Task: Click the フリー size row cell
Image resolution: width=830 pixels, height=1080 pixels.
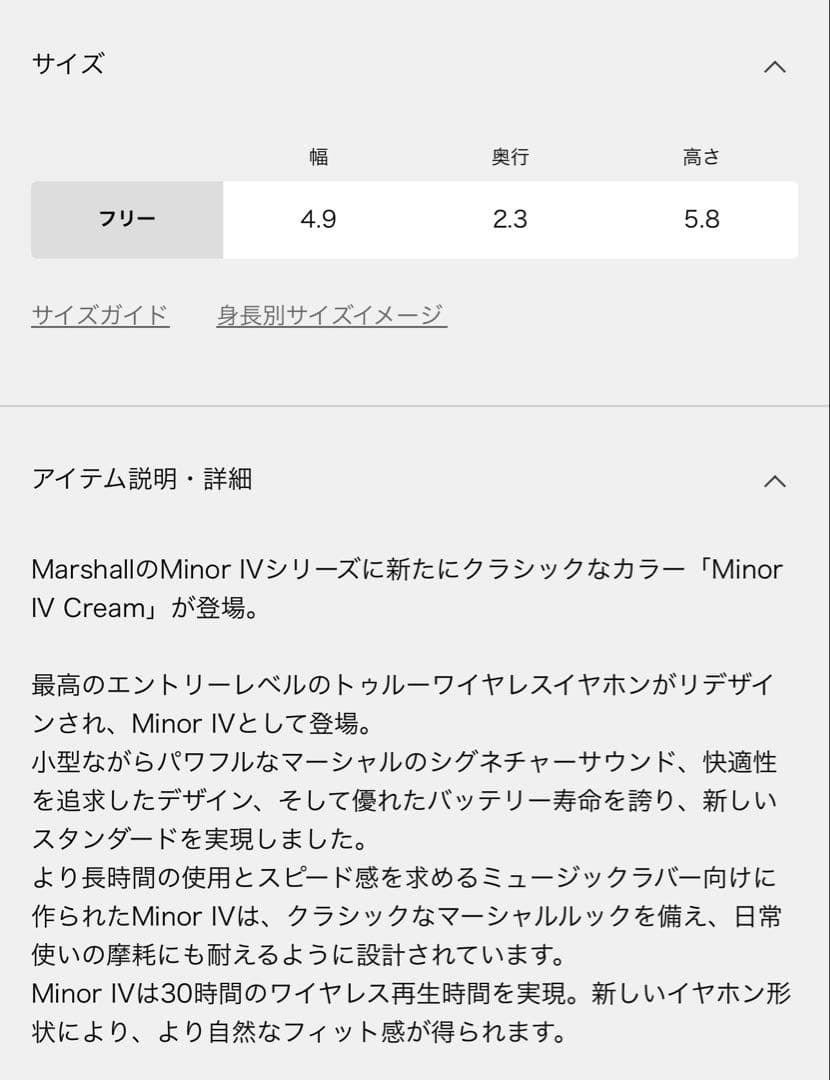Action: tap(125, 220)
